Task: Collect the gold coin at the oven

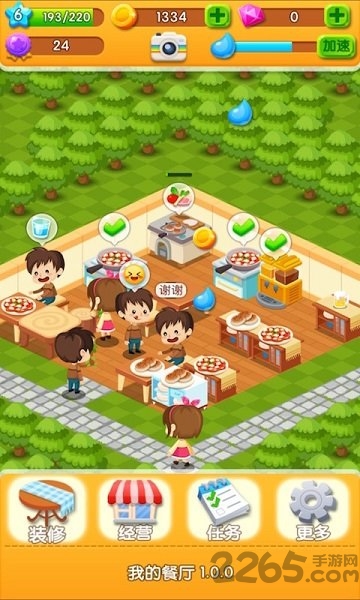Action: 204,238
